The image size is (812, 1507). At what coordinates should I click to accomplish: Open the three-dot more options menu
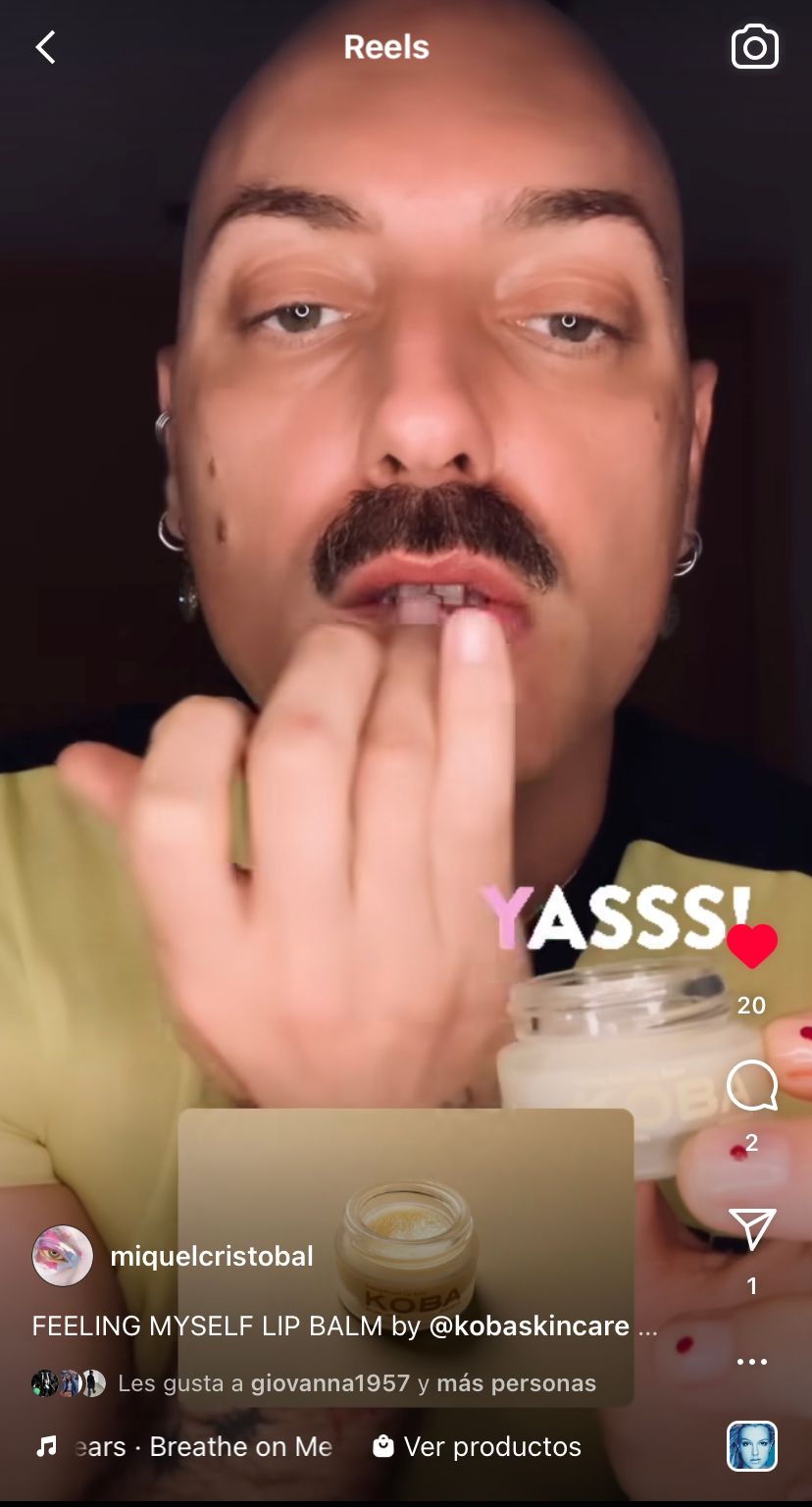point(752,1362)
